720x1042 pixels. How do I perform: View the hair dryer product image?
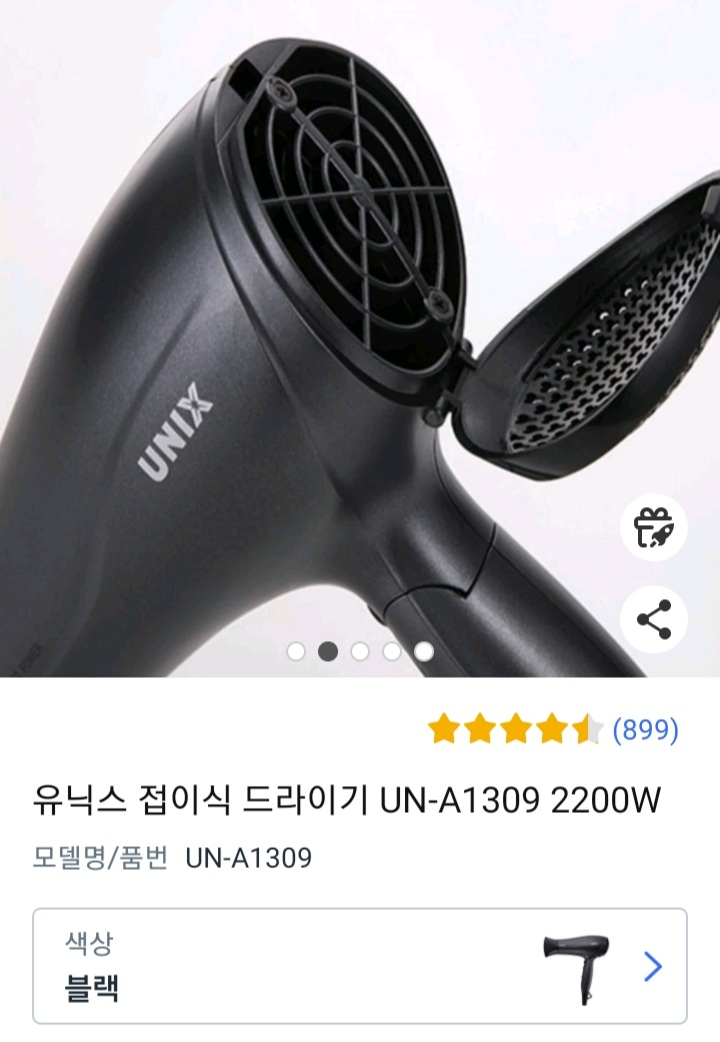coord(330,330)
